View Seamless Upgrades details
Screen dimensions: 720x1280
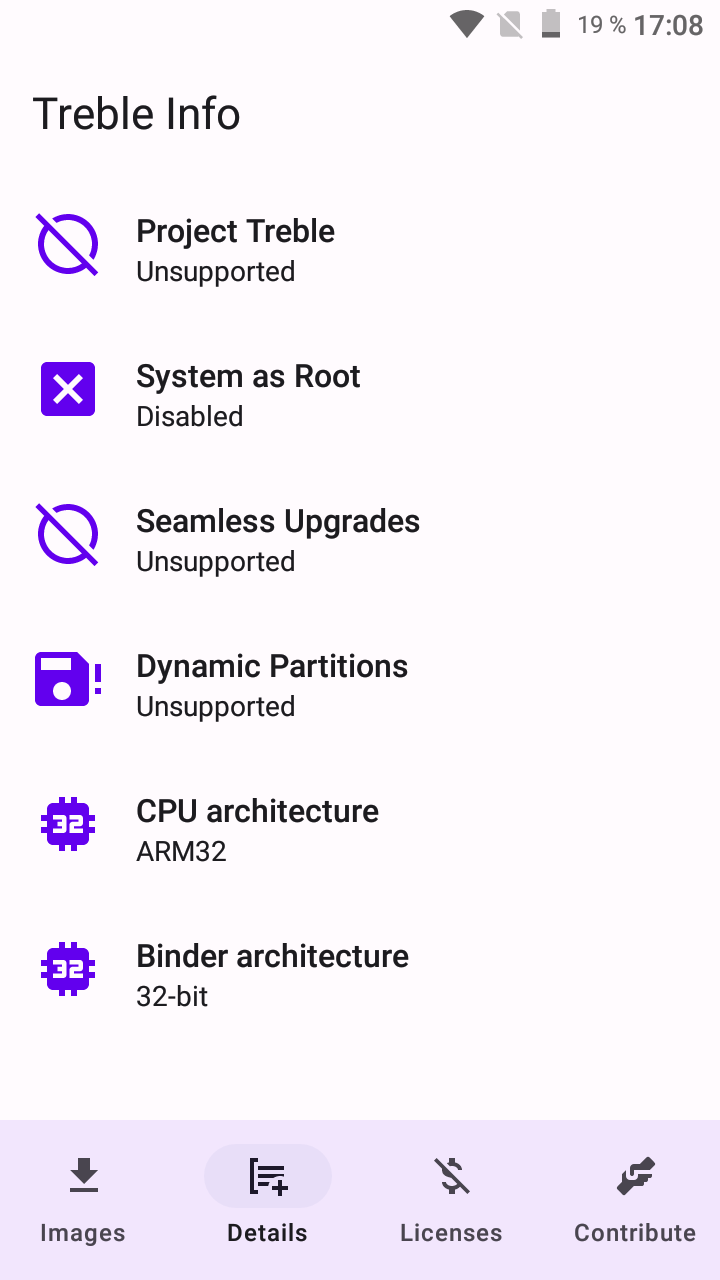(x=360, y=540)
